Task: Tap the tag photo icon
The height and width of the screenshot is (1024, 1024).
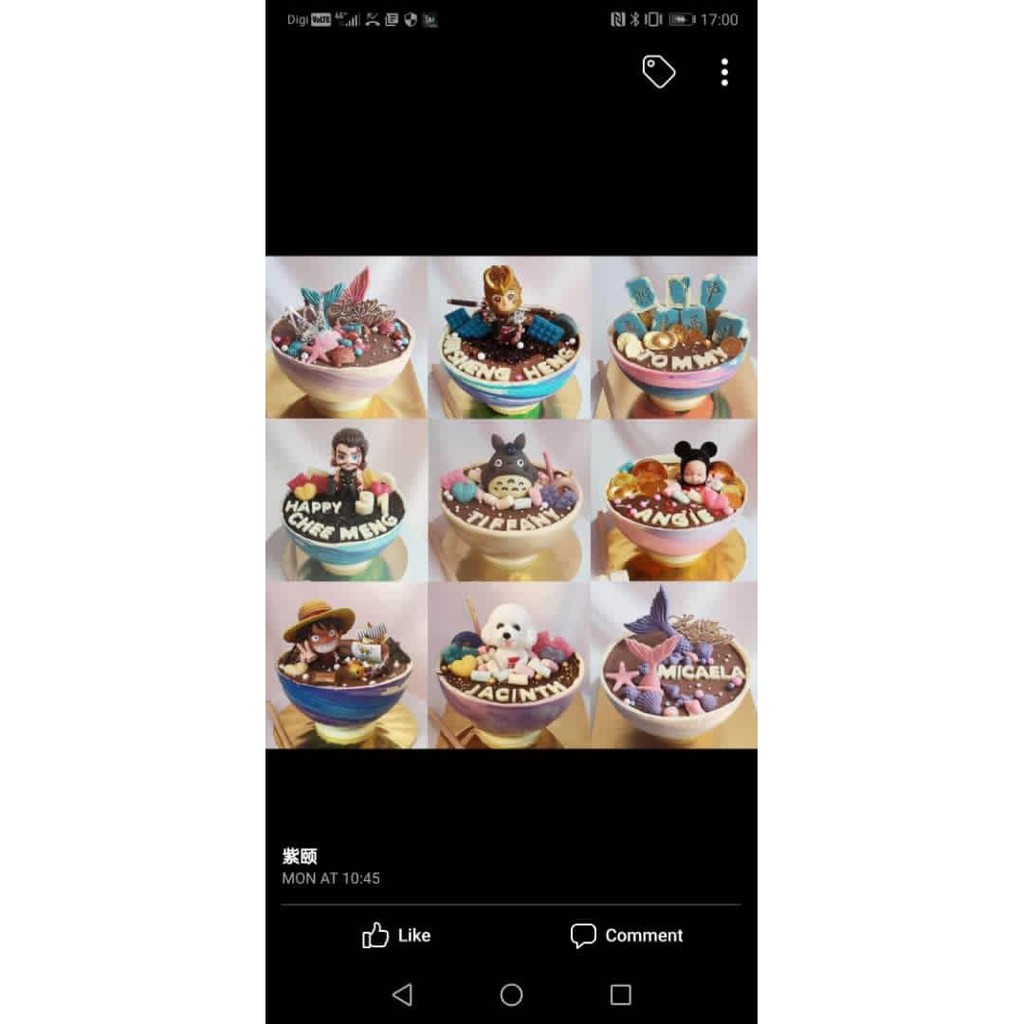Action: (x=658, y=72)
